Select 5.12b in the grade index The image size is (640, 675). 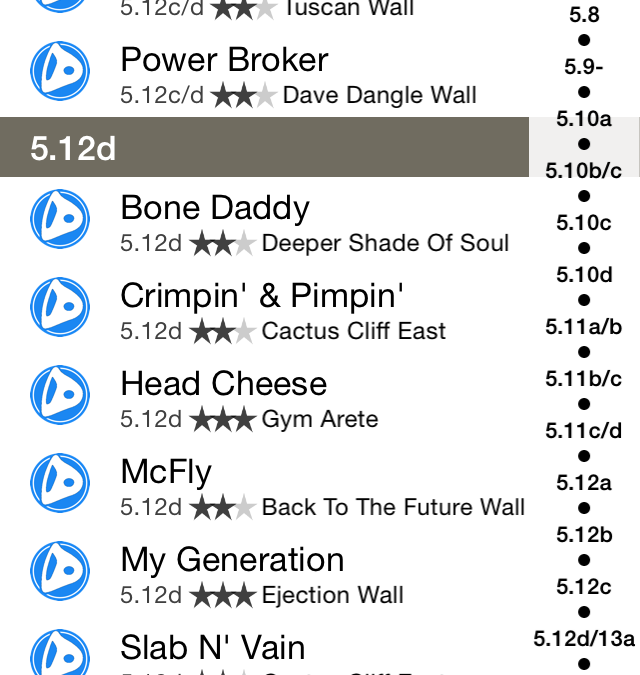[x=584, y=535]
